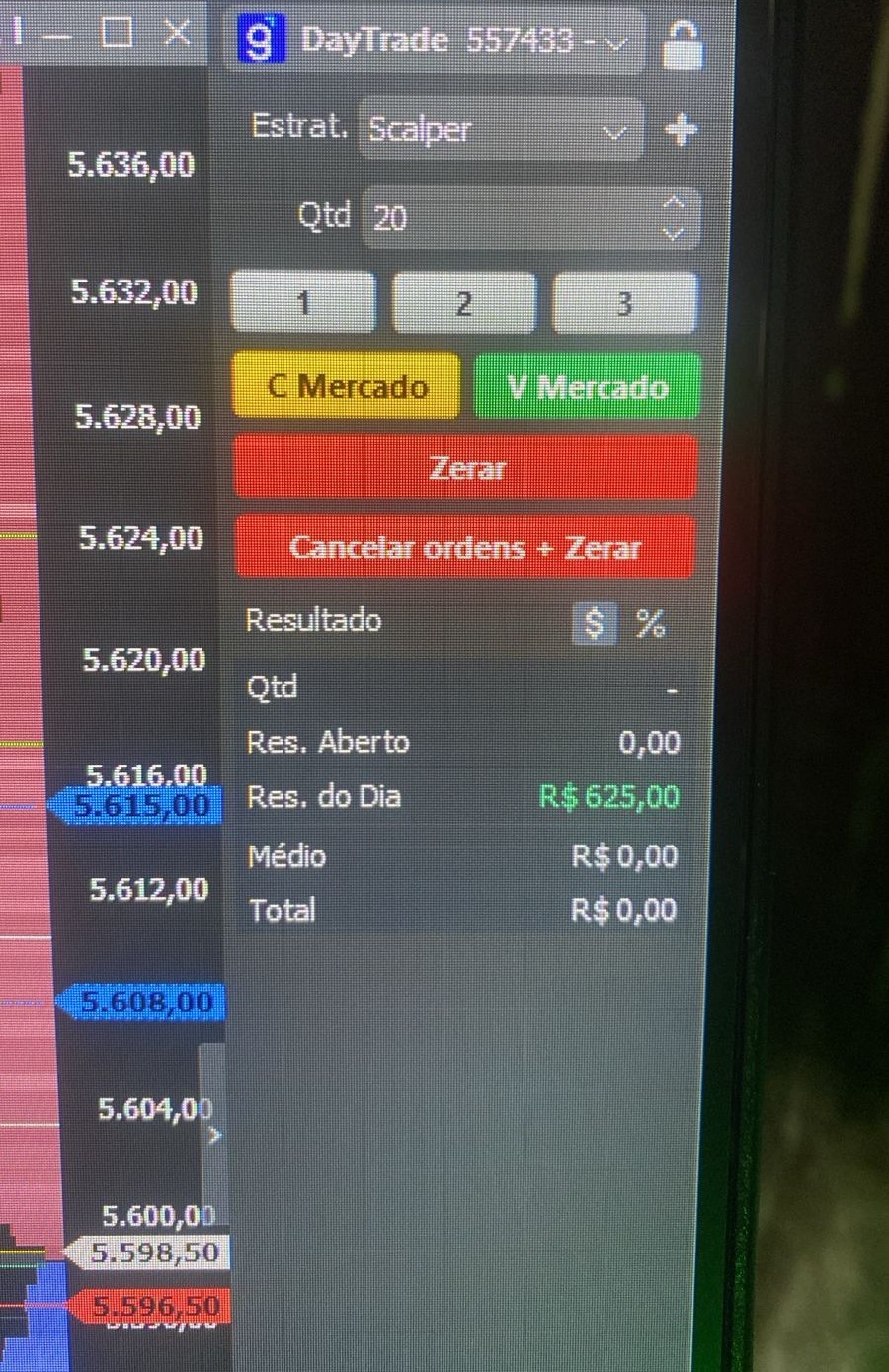Screen dimensions: 889x1372
Task: Maximize the window with the square icon
Action: pyautogui.click(x=118, y=32)
